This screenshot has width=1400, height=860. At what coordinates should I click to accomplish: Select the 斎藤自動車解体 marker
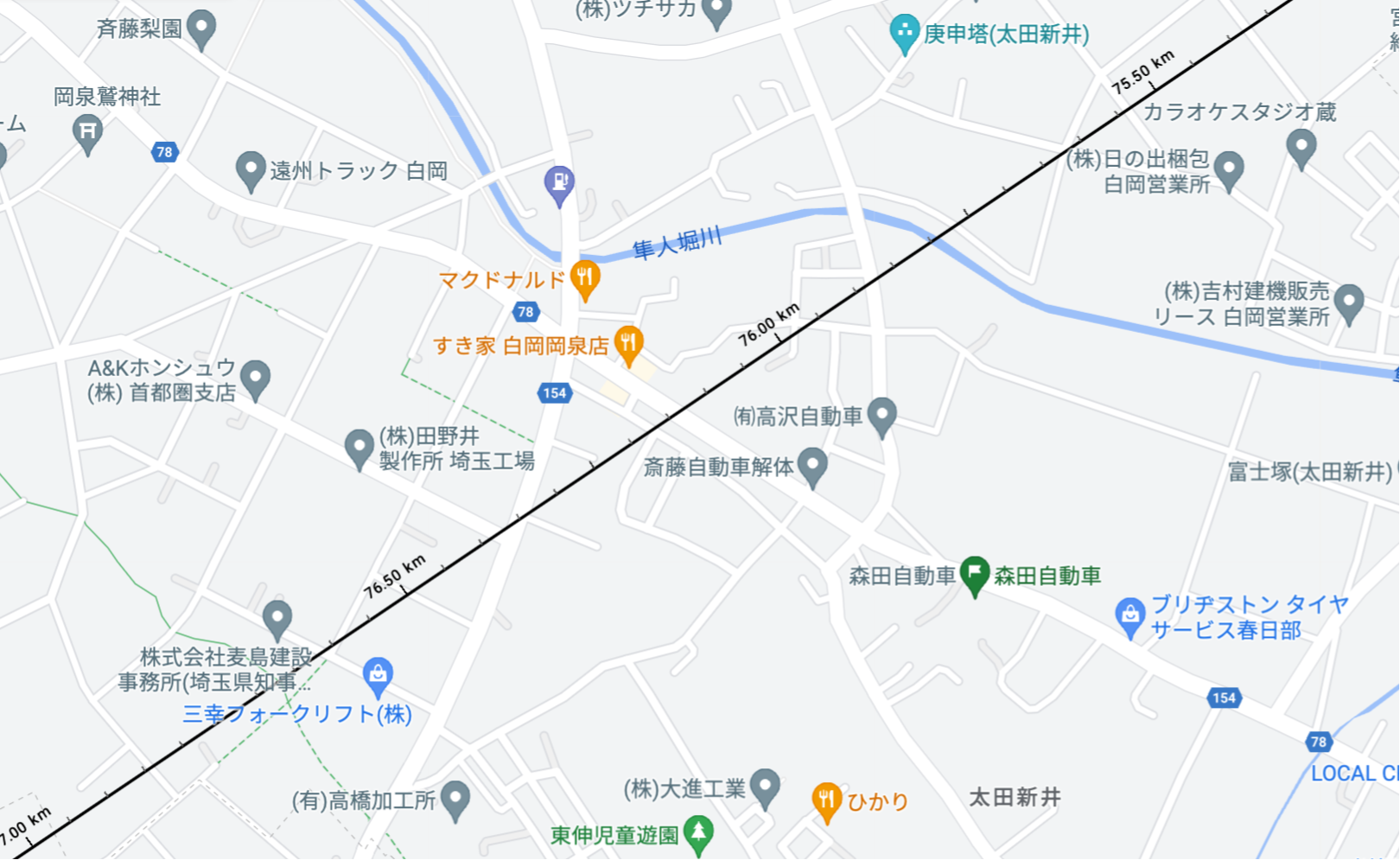pyautogui.click(x=811, y=465)
